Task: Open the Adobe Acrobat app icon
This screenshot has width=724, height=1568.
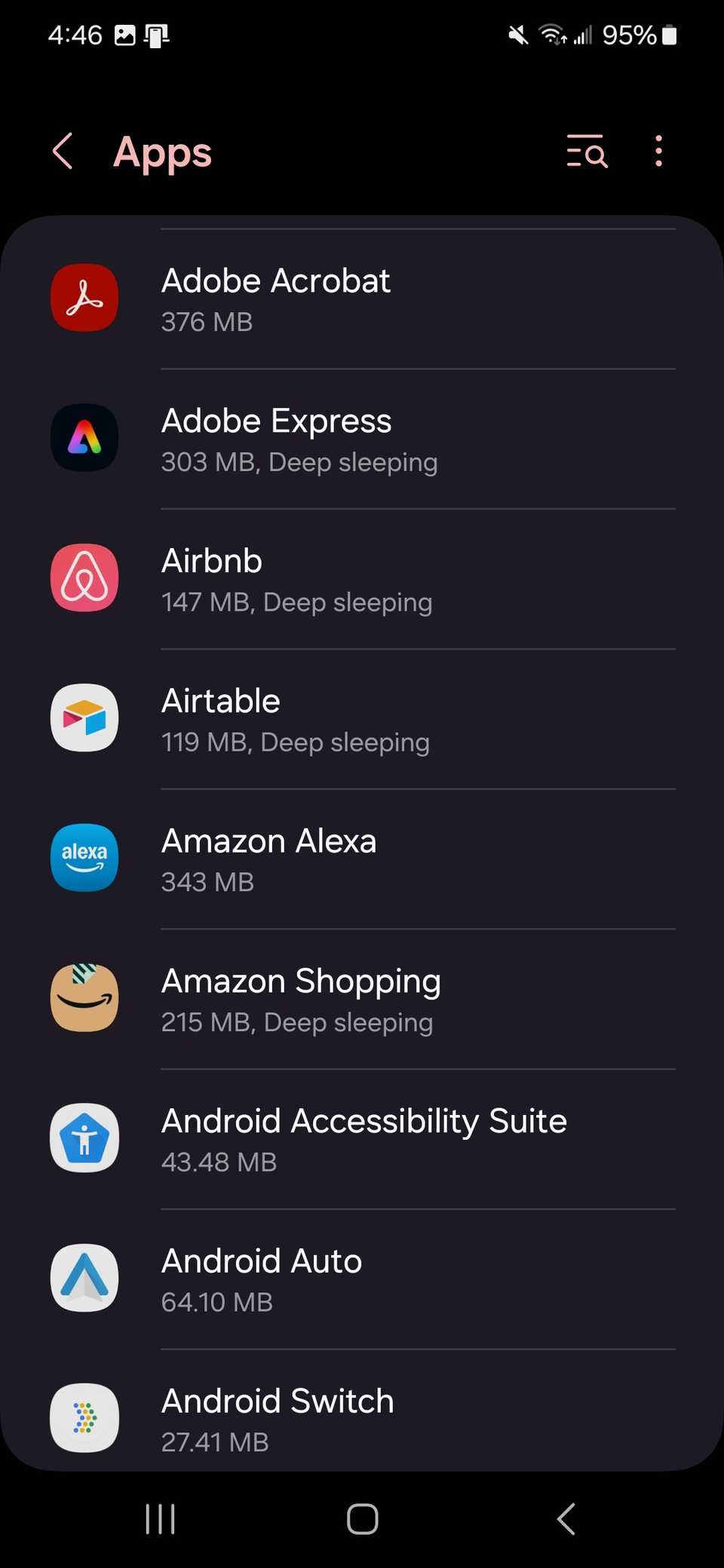Action: [84, 298]
